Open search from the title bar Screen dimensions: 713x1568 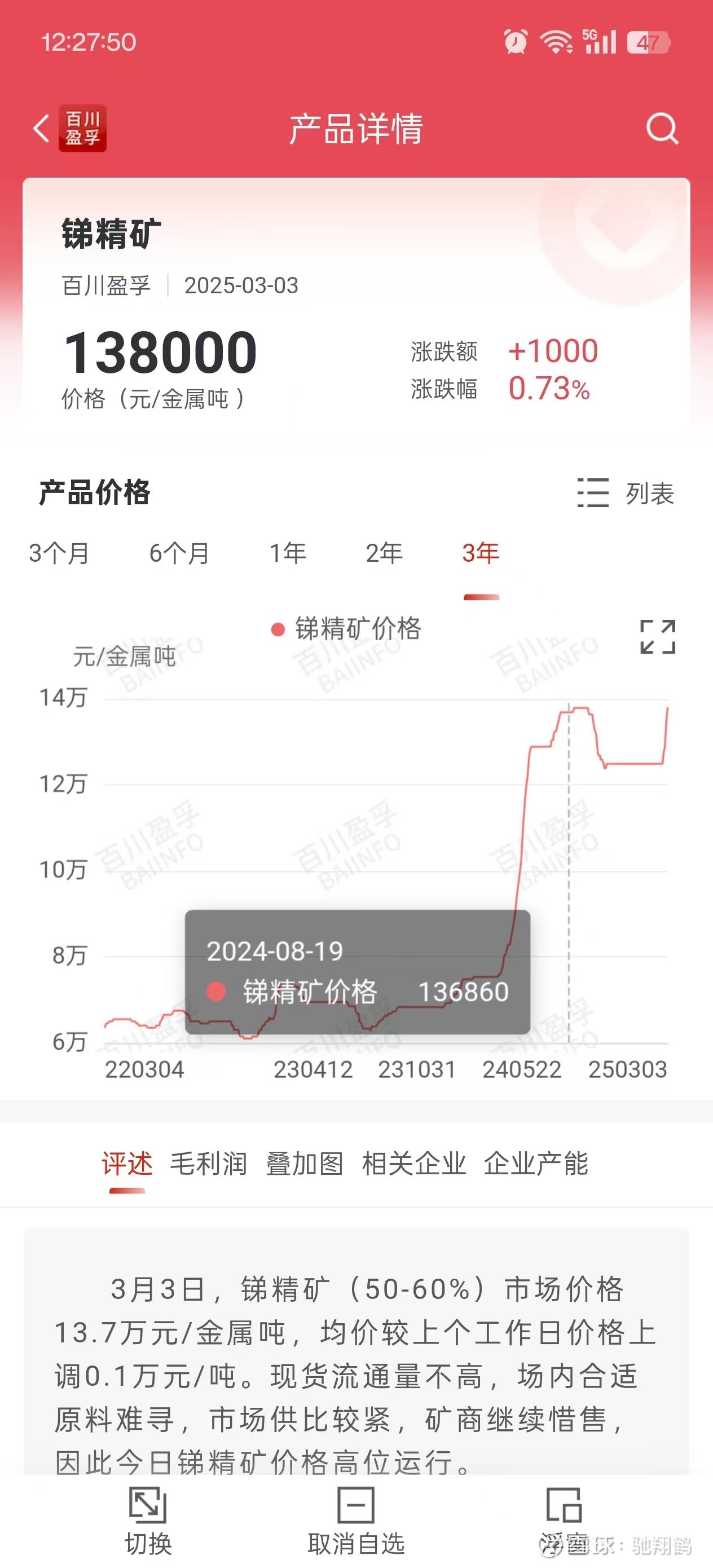[663, 129]
